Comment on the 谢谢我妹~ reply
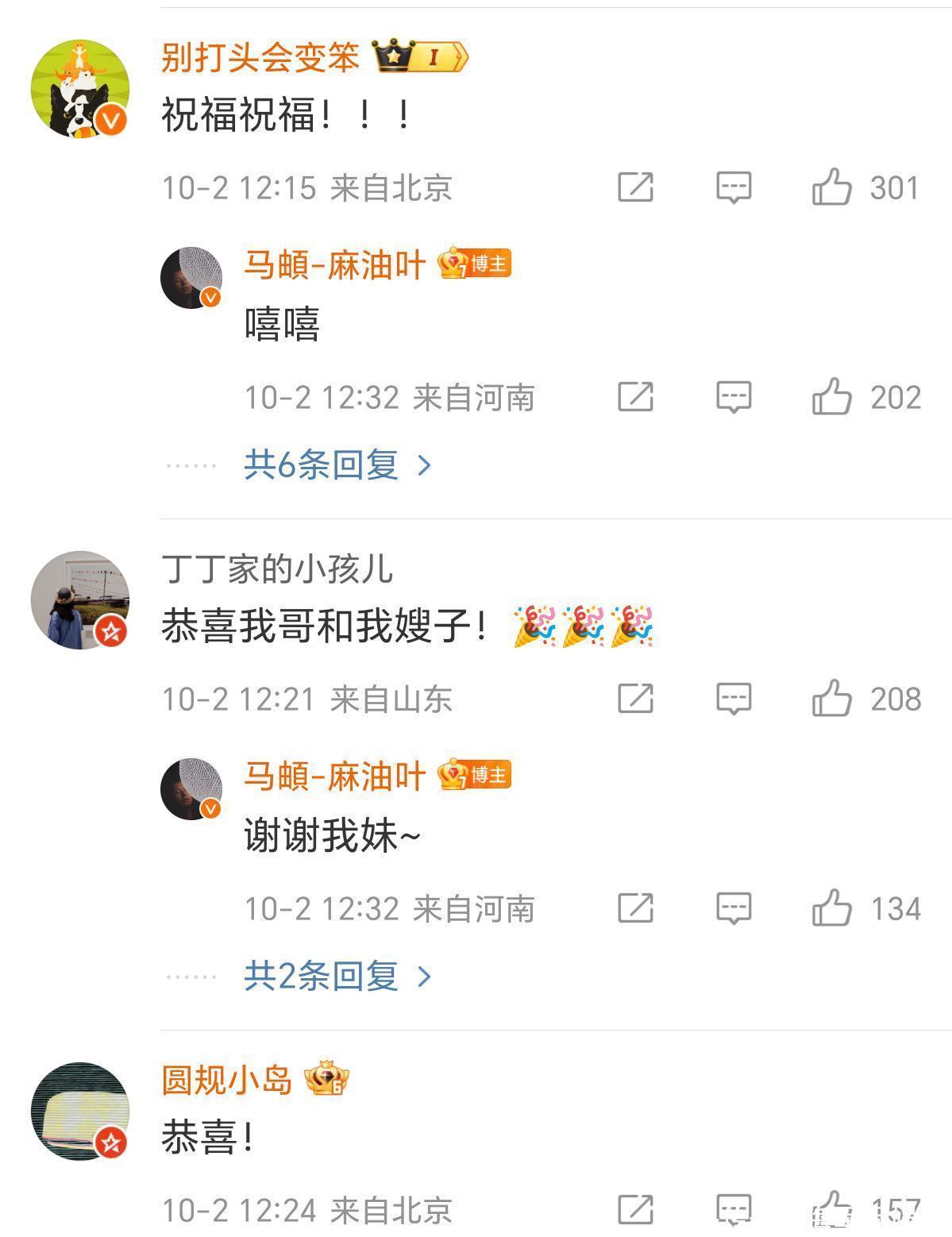952x1237 pixels. pyautogui.click(x=734, y=908)
